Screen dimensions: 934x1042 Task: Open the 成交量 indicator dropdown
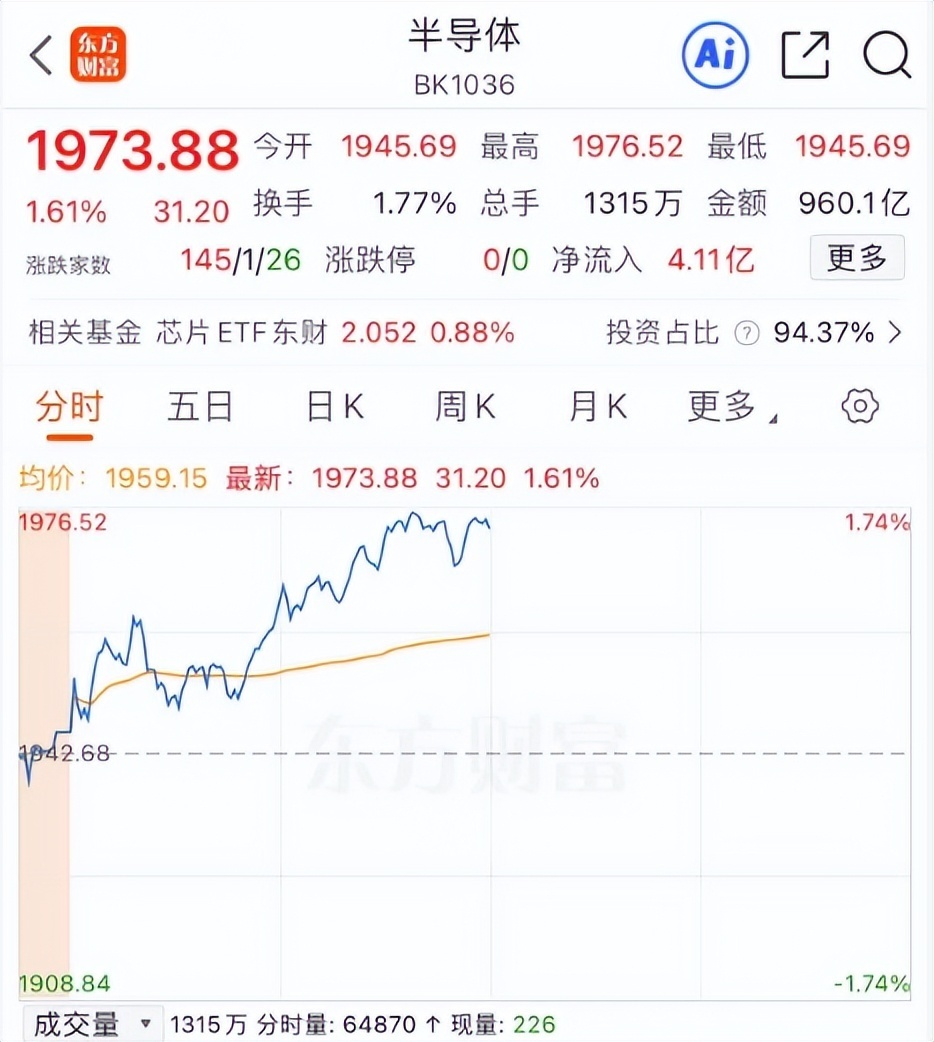[x=91, y=1024]
